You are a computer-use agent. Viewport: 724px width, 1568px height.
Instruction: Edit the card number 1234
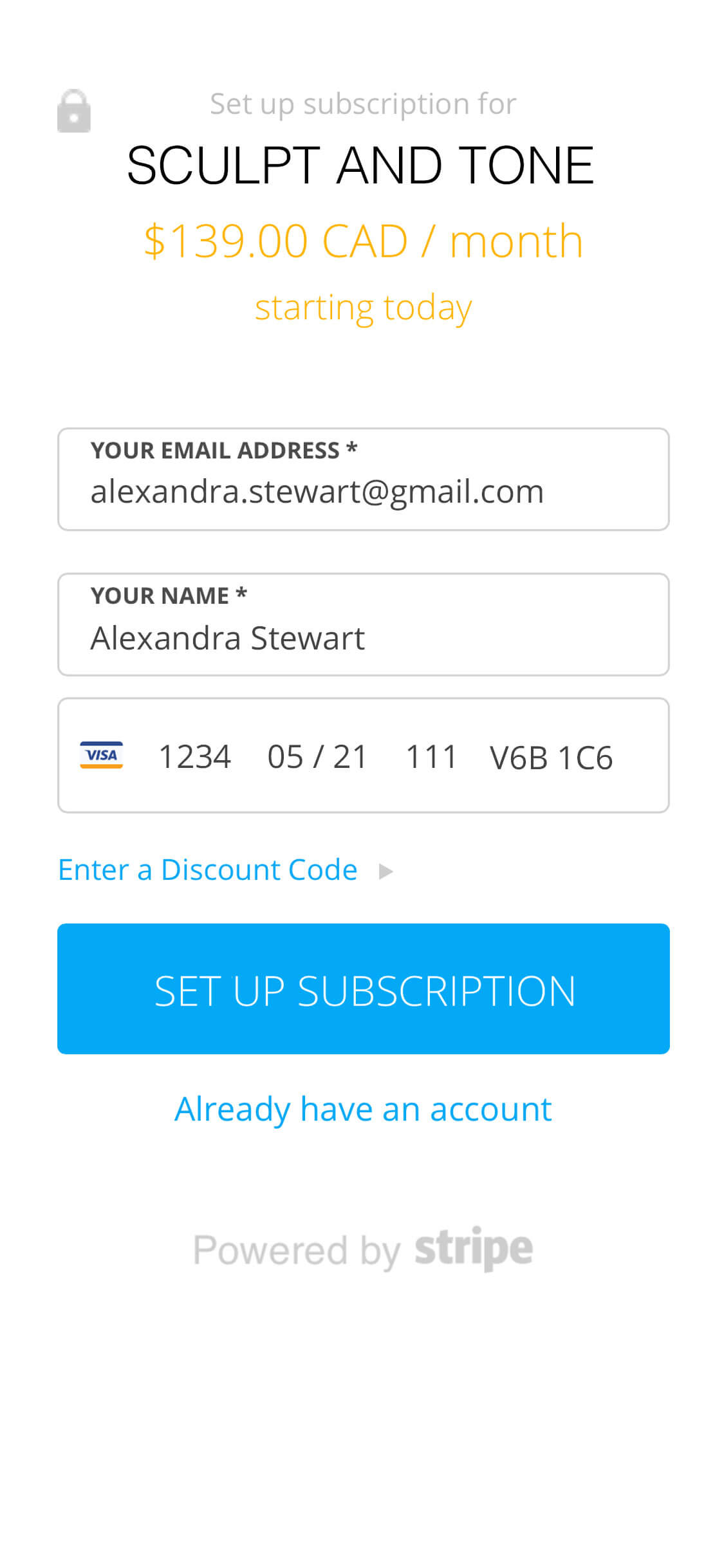(x=194, y=757)
